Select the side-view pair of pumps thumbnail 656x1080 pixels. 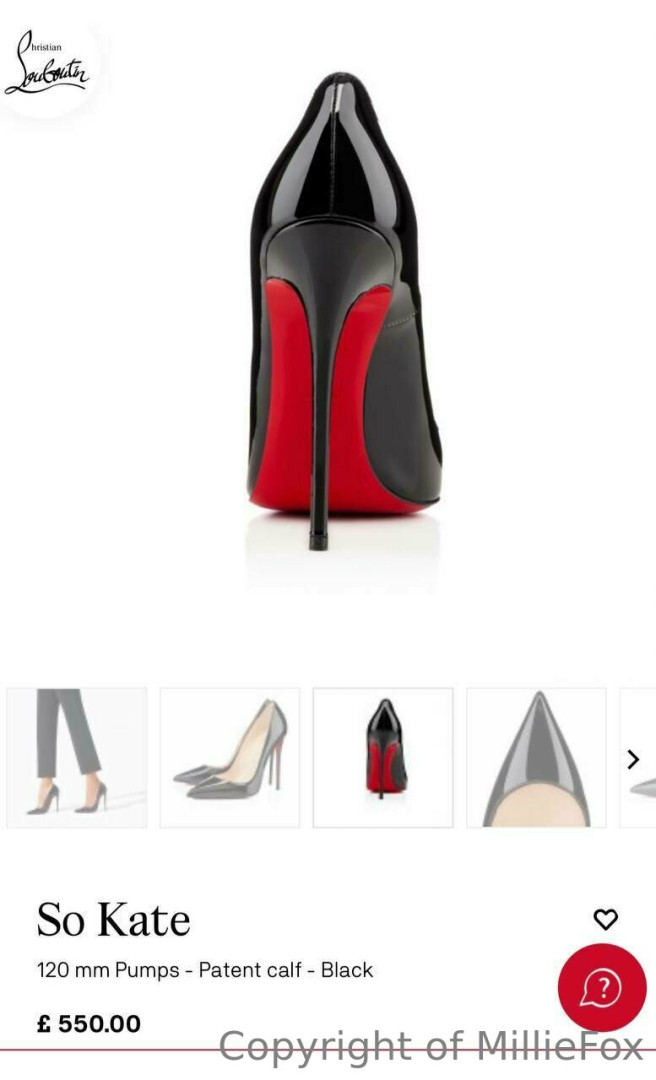pyautogui.click(x=230, y=757)
